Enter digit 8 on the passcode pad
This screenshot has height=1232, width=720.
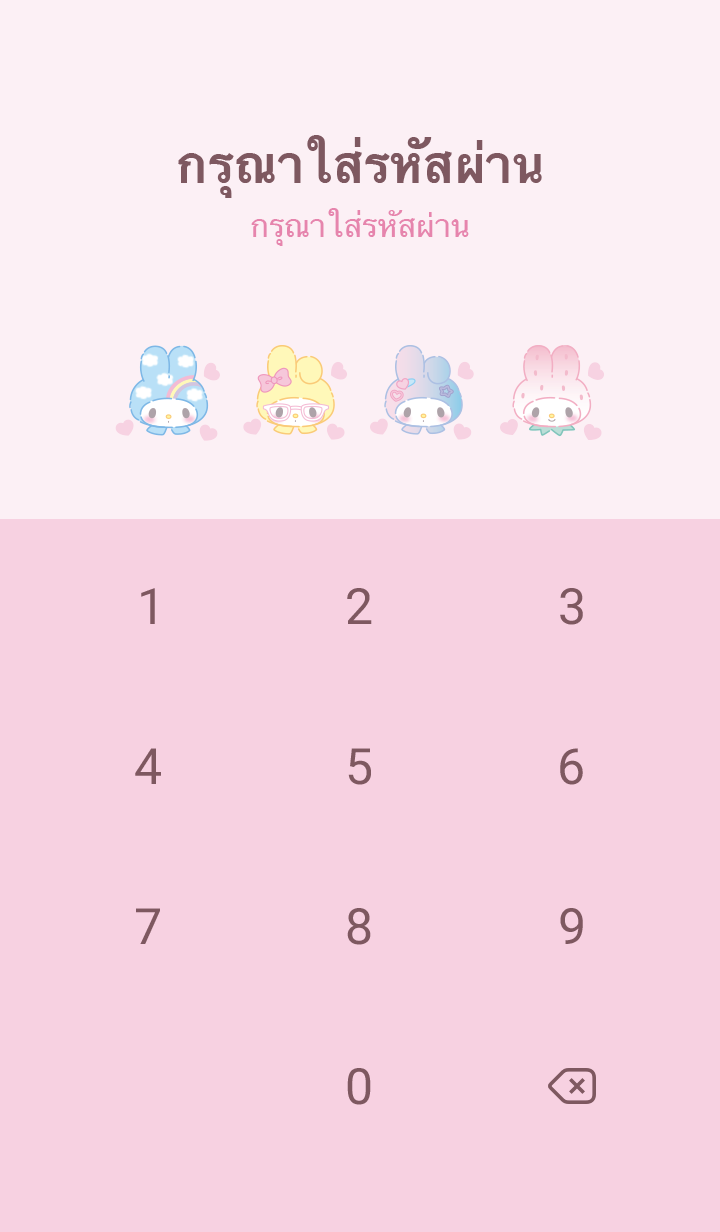point(359,927)
